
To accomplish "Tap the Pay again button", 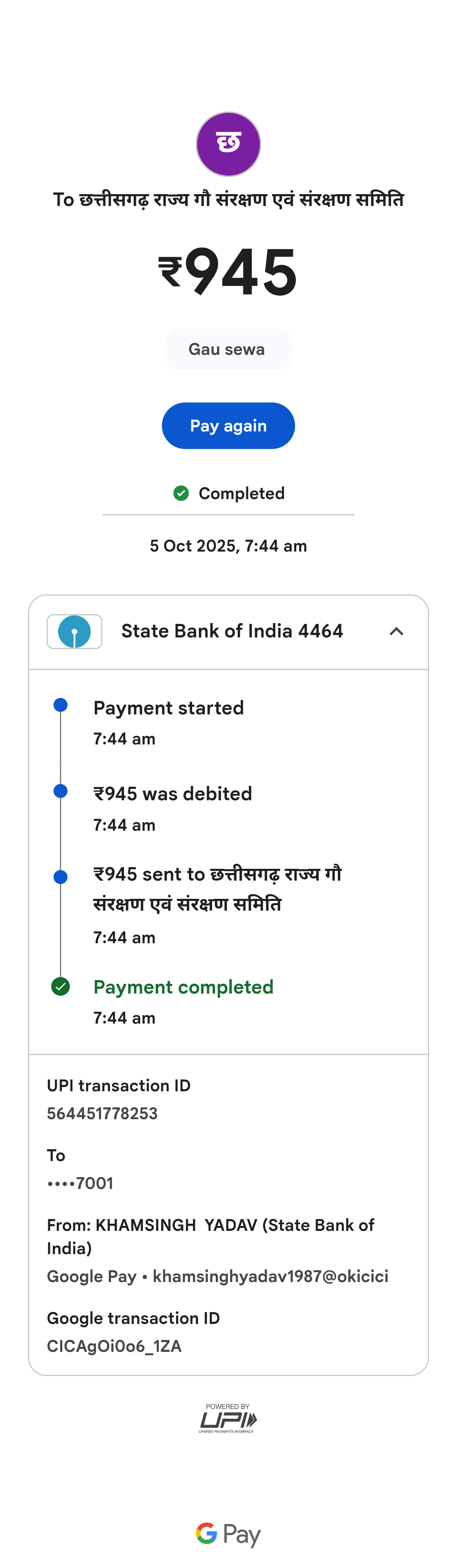I will pyautogui.click(x=228, y=426).
